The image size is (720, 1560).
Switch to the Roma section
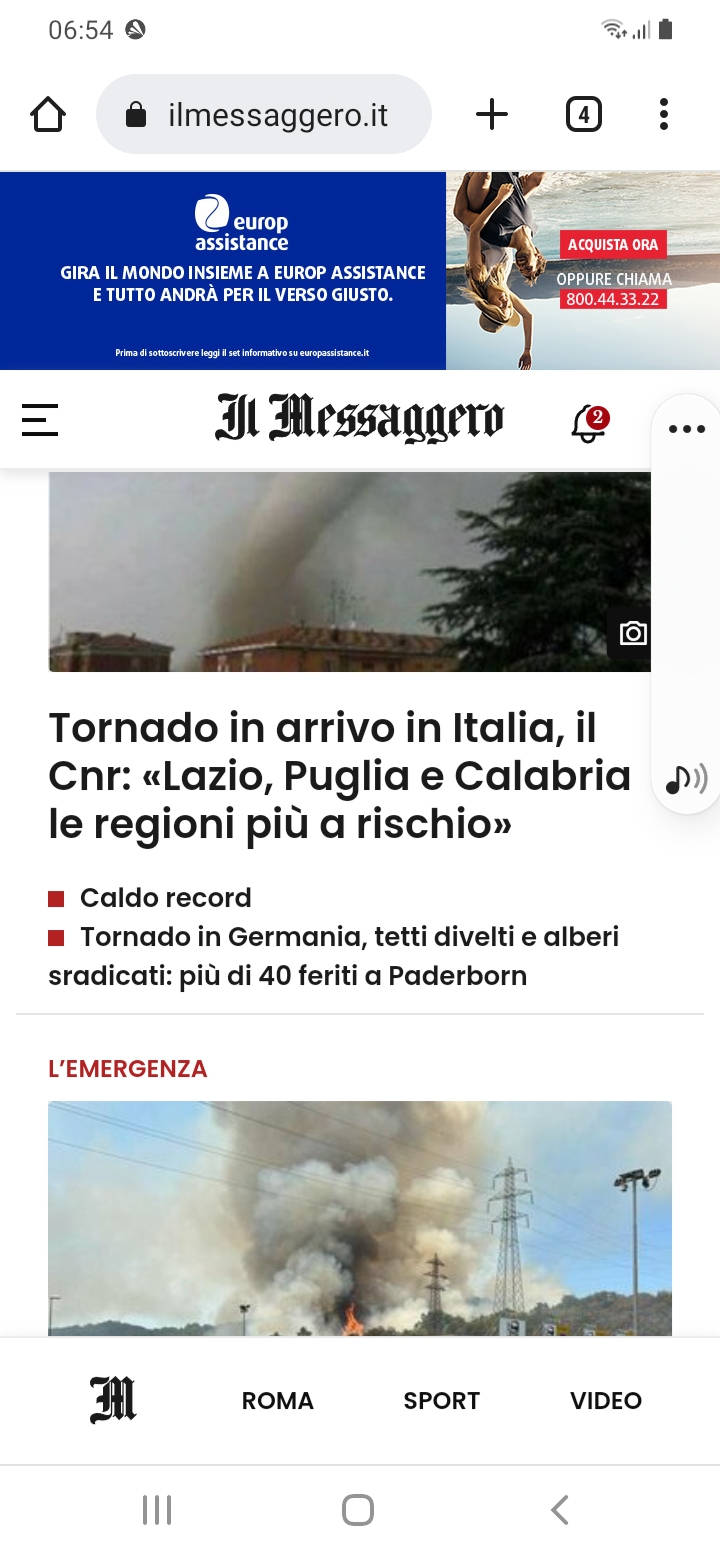click(x=278, y=1401)
